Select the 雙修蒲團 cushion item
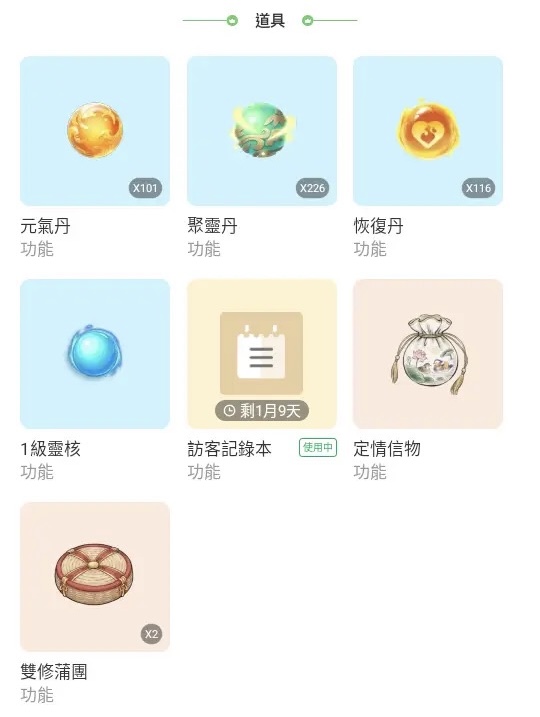This screenshot has height=717, width=540. coord(95,577)
